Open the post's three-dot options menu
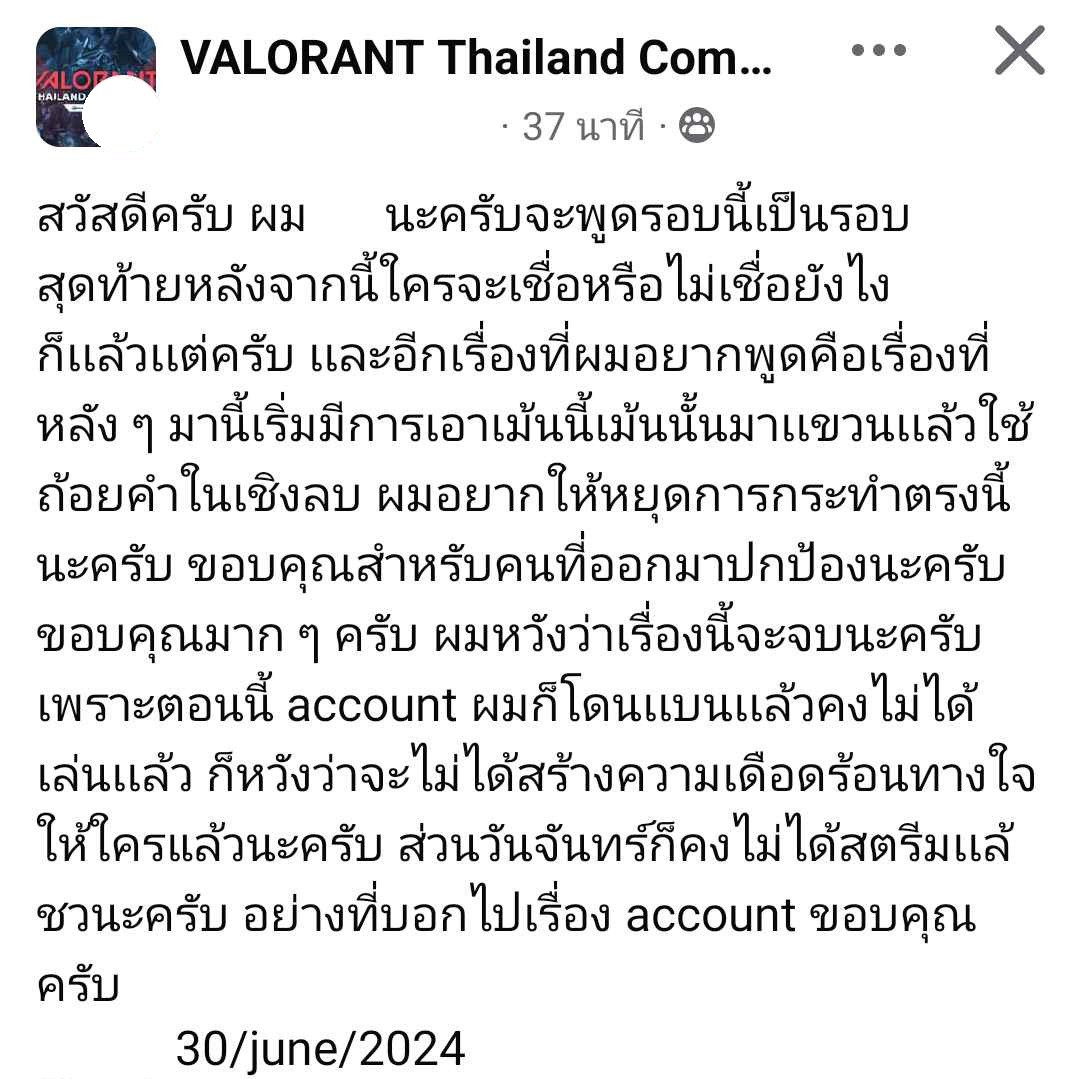 pos(878,51)
